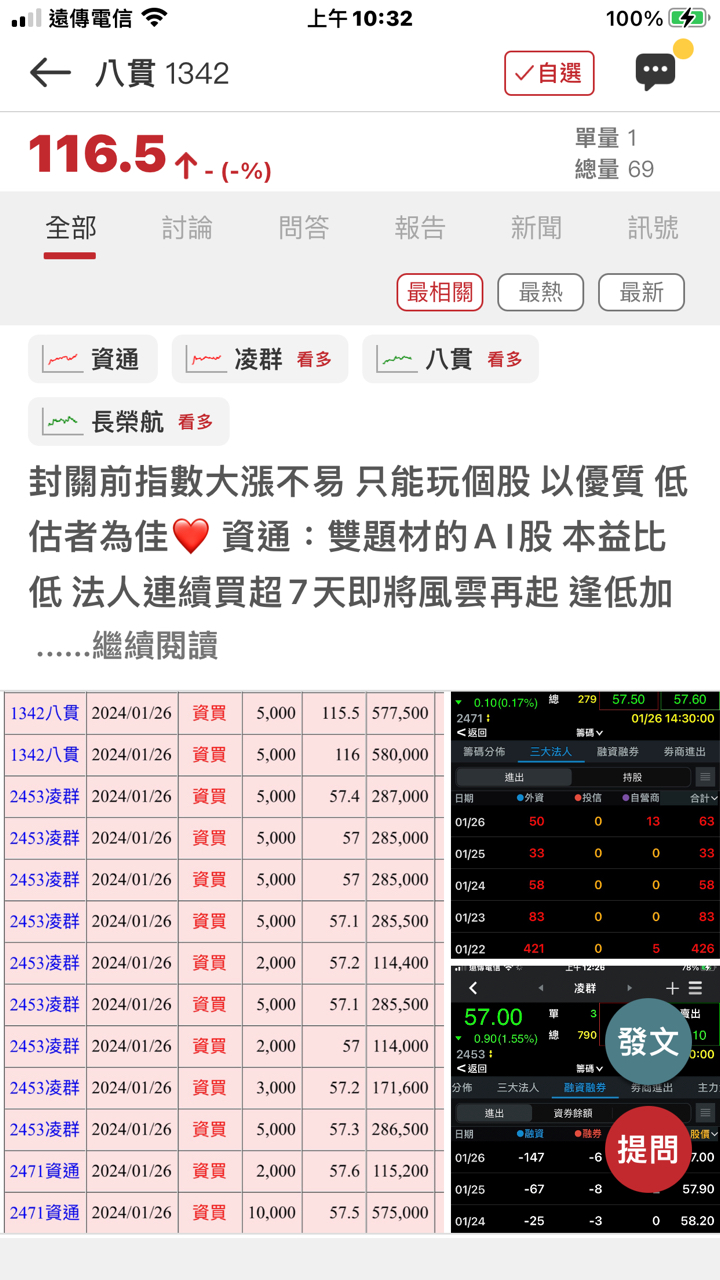Select the 最熱 sorting filter
The width and height of the screenshot is (720, 1280).
(540, 292)
